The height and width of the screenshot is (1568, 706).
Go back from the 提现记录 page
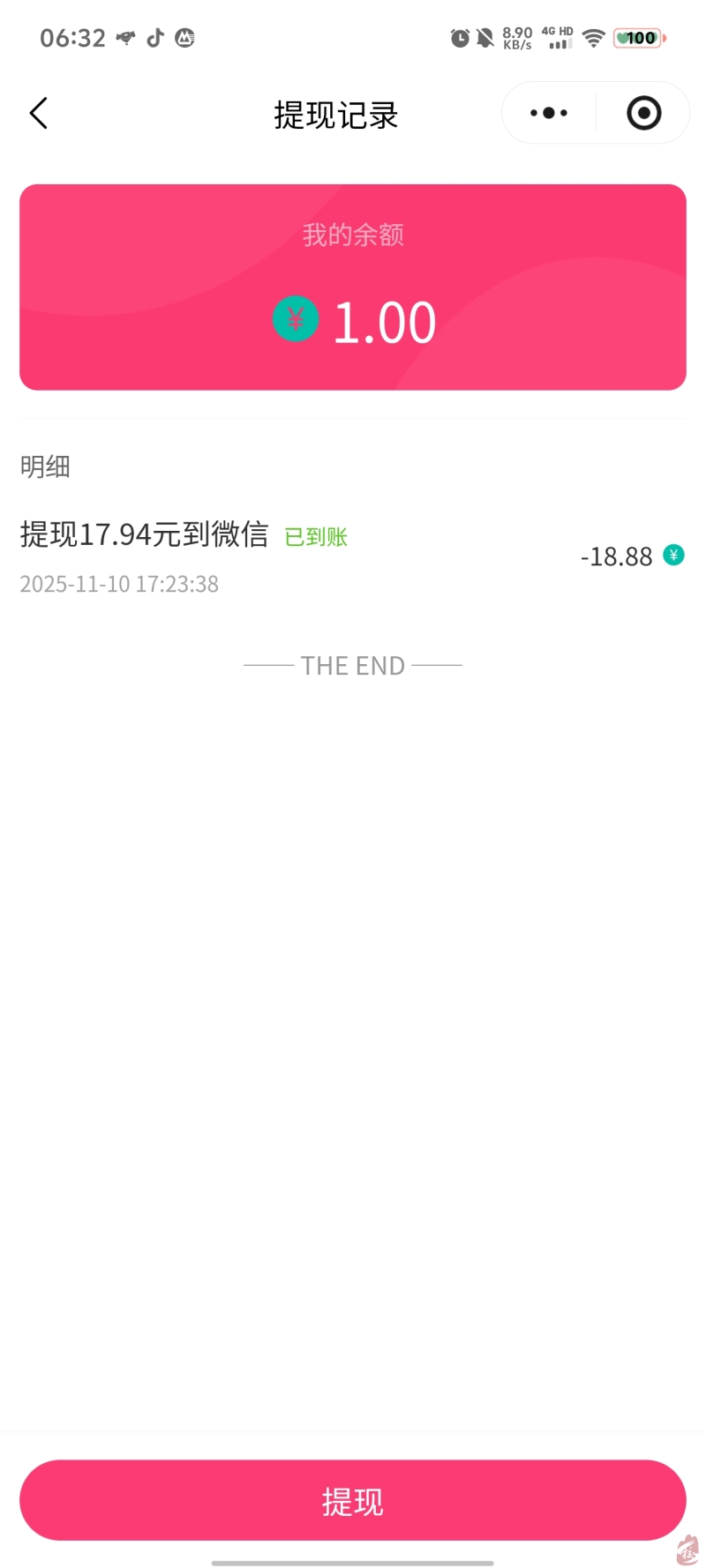click(x=39, y=114)
